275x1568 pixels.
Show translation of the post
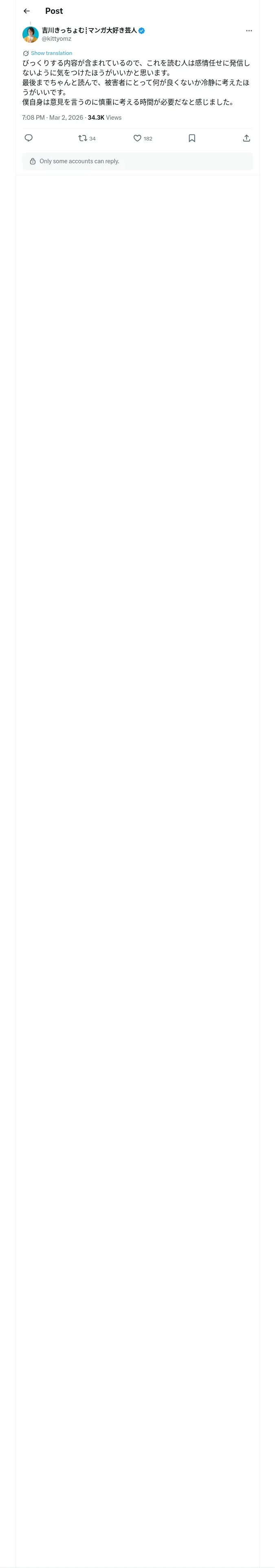point(51,53)
